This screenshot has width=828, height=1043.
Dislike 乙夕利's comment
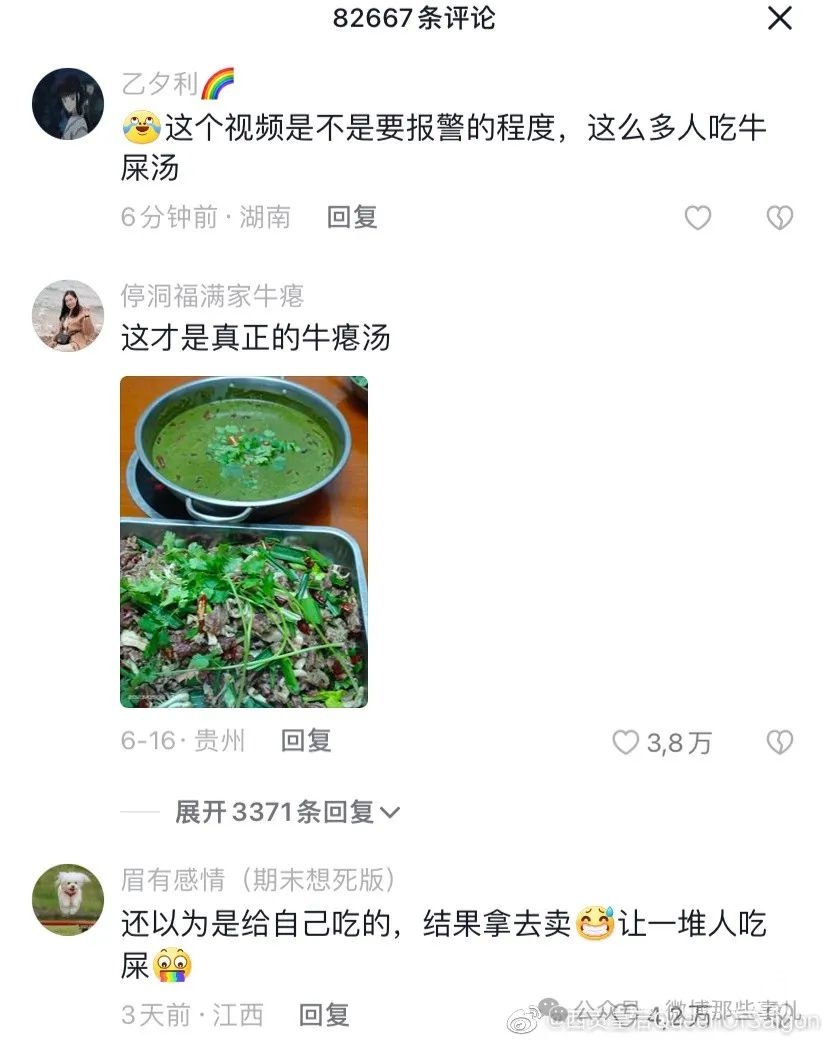pos(779,218)
